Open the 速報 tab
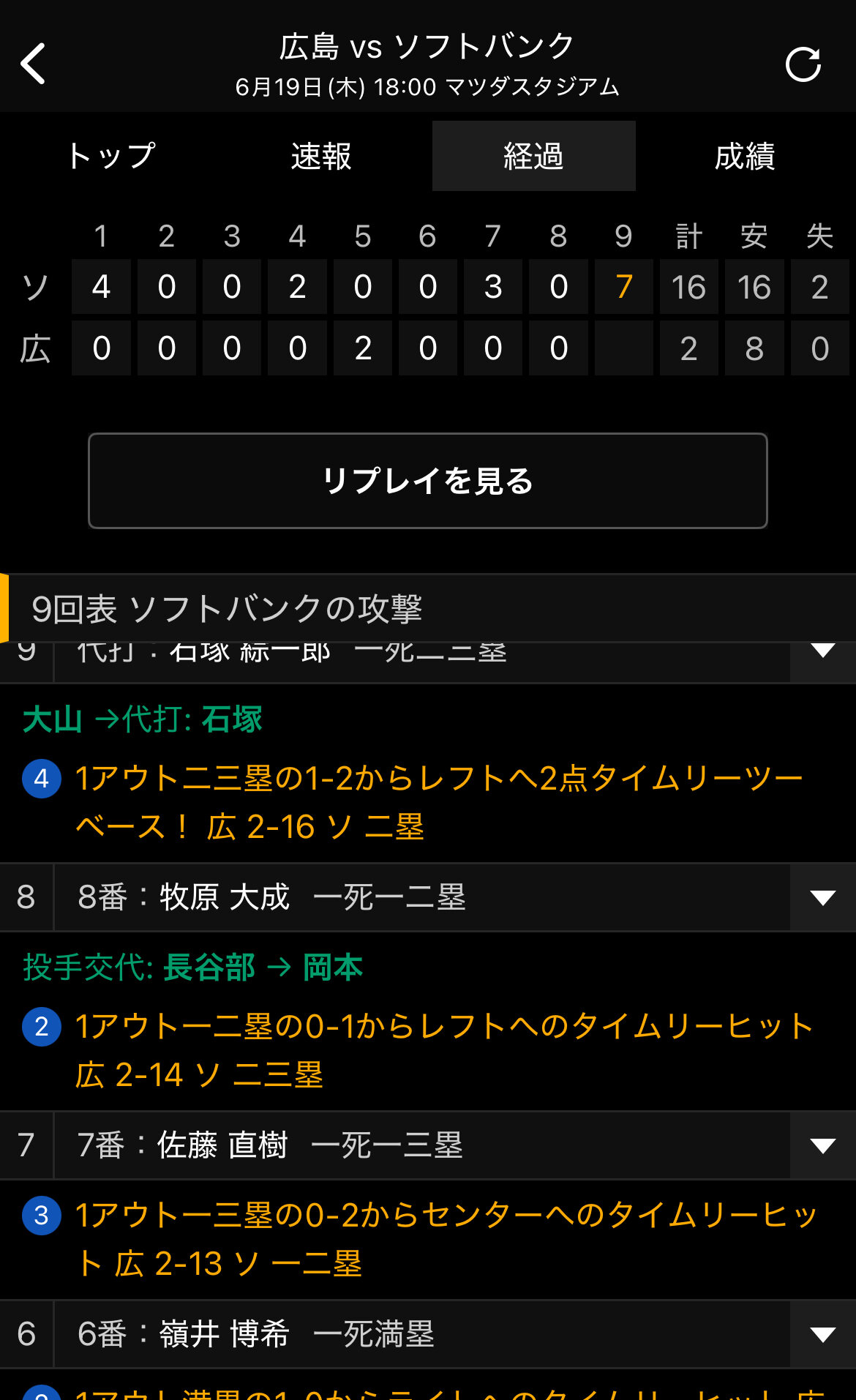The height and width of the screenshot is (1400, 856). (321, 156)
